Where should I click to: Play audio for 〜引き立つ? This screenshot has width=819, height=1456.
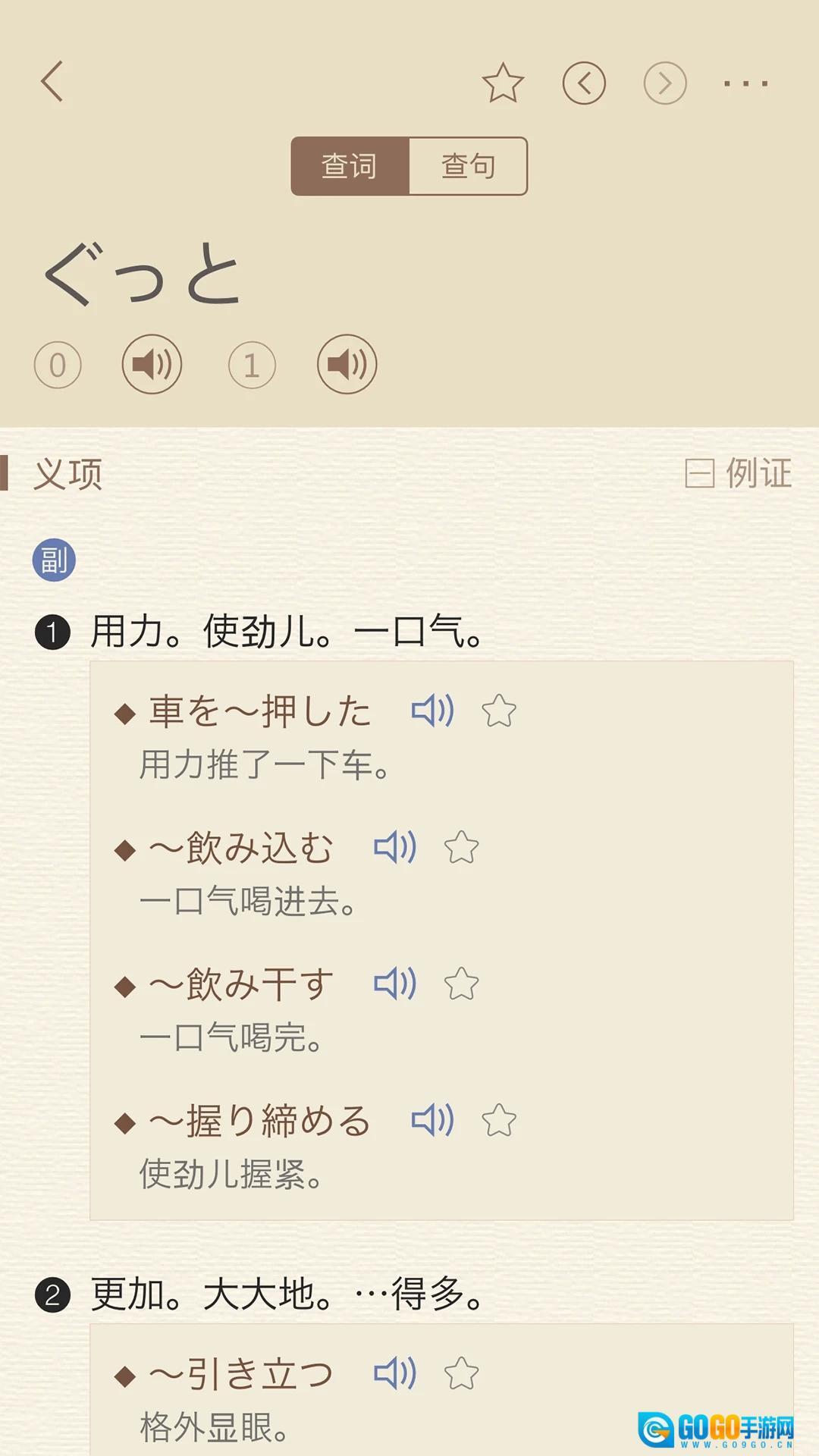395,1373
